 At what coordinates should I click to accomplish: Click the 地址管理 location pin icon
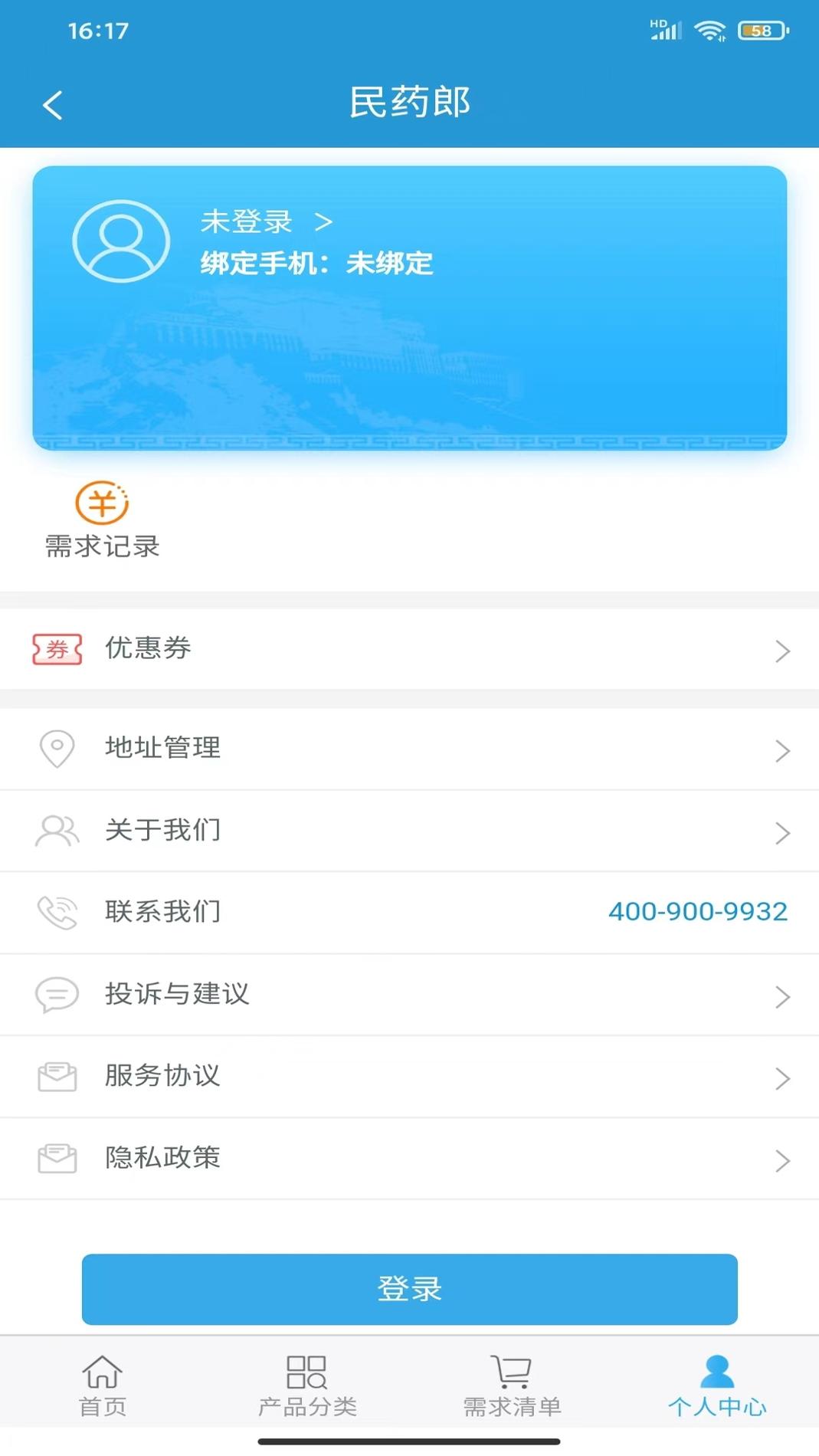pos(55,749)
